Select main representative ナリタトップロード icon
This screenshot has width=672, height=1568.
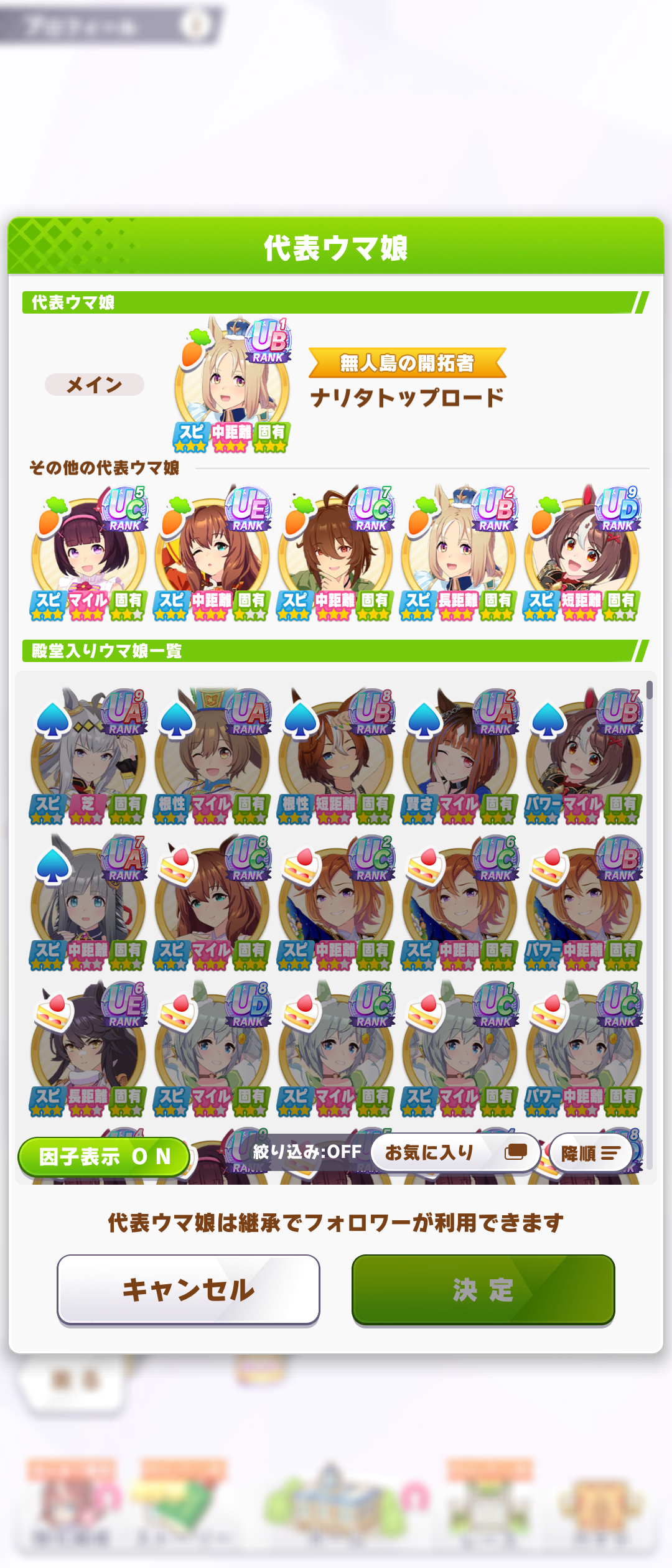[232, 384]
